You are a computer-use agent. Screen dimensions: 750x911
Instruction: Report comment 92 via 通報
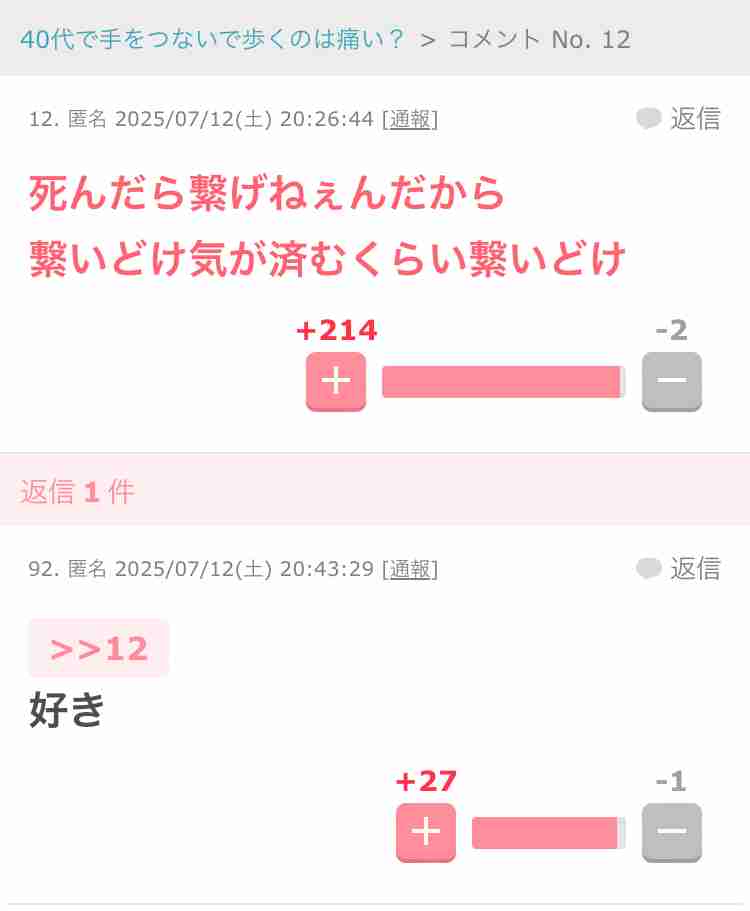[x=410, y=569]
